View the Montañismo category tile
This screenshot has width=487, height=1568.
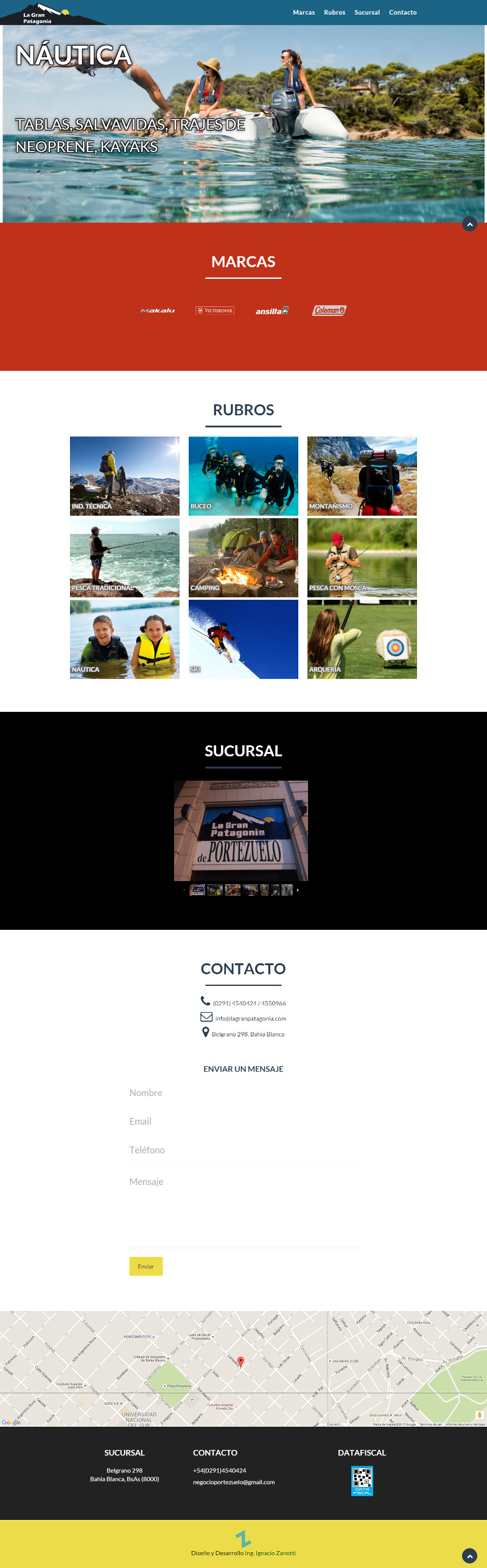(362, 476)
